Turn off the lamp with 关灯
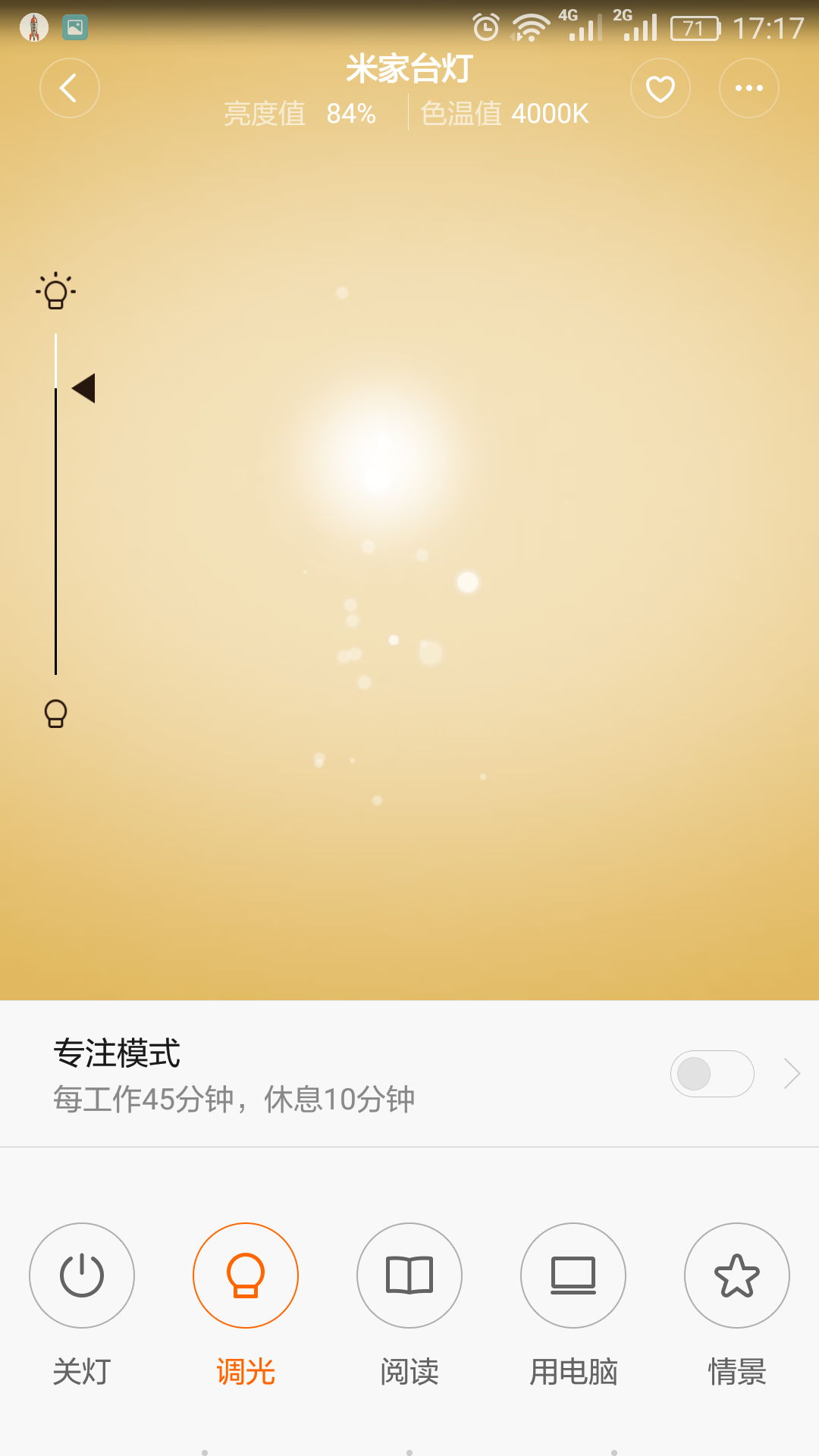 (x=82, y=1276)
